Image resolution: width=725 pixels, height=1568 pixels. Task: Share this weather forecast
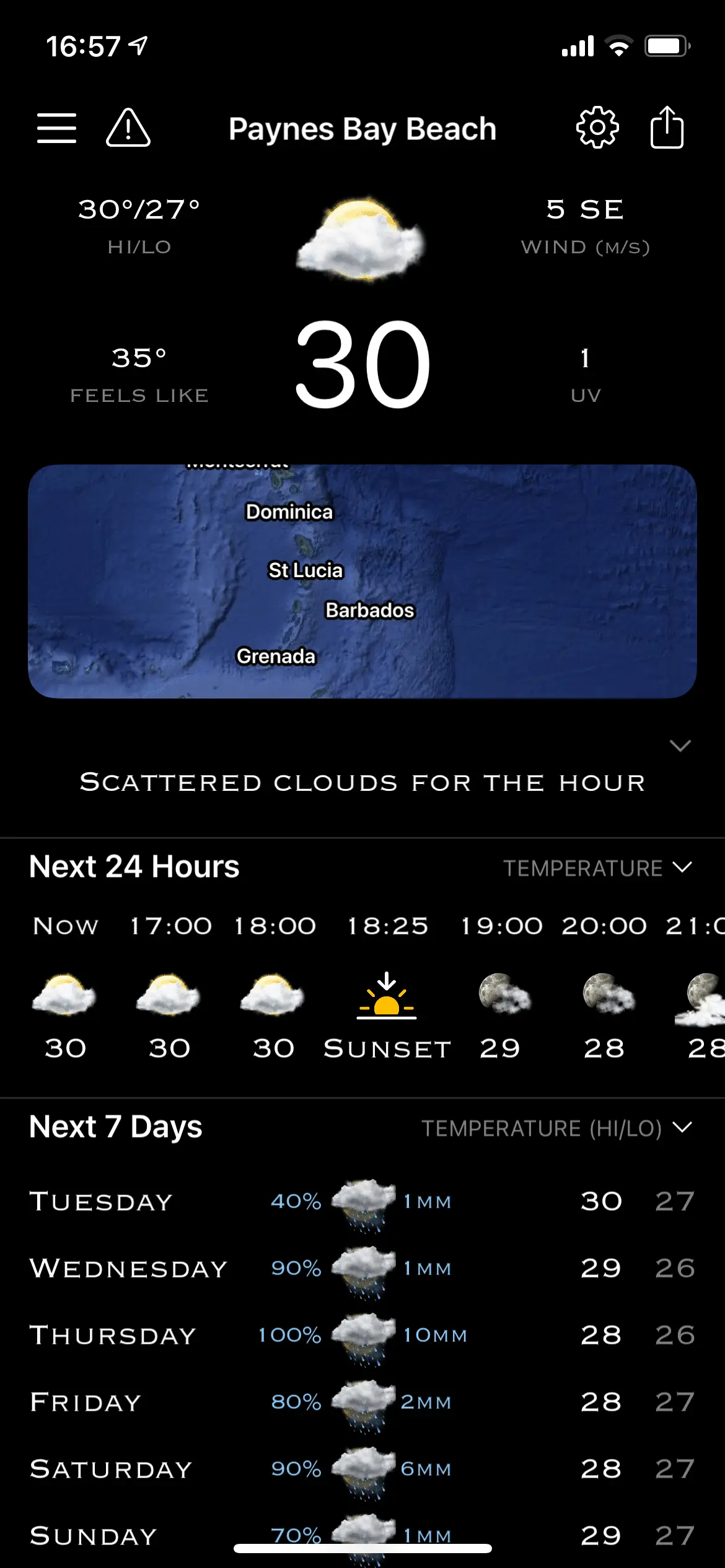coord(667,128)
